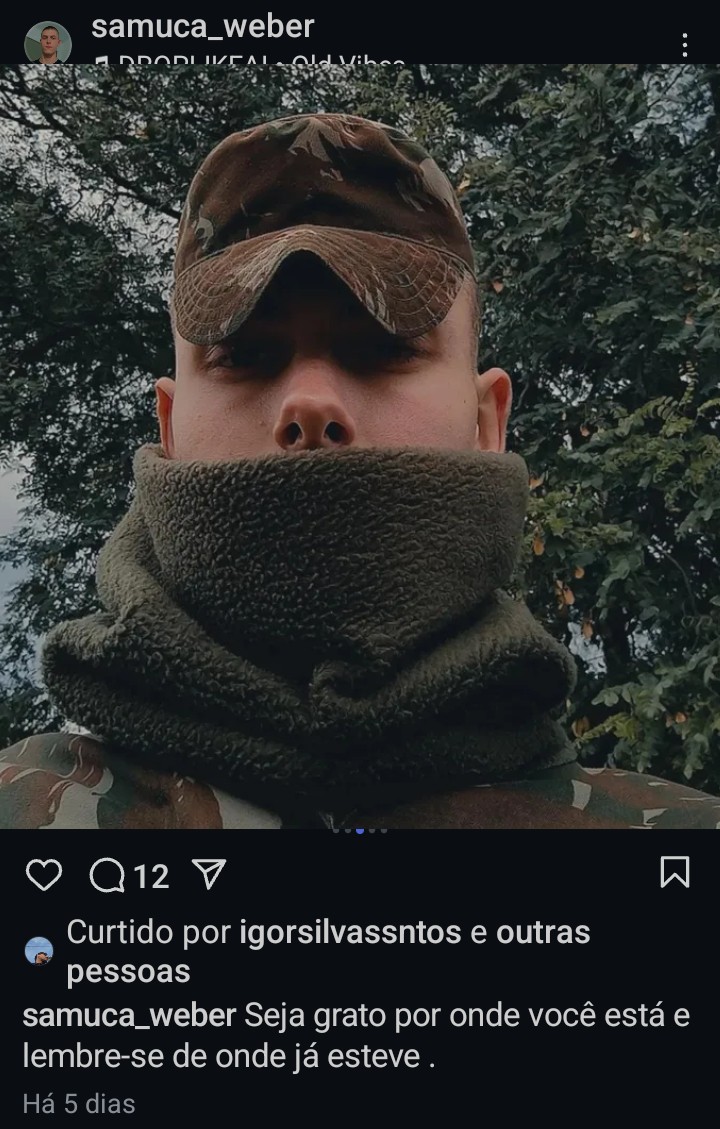Open the comments on this post
The height and width of the screenshot is (1129, 720).
[107, 876]
